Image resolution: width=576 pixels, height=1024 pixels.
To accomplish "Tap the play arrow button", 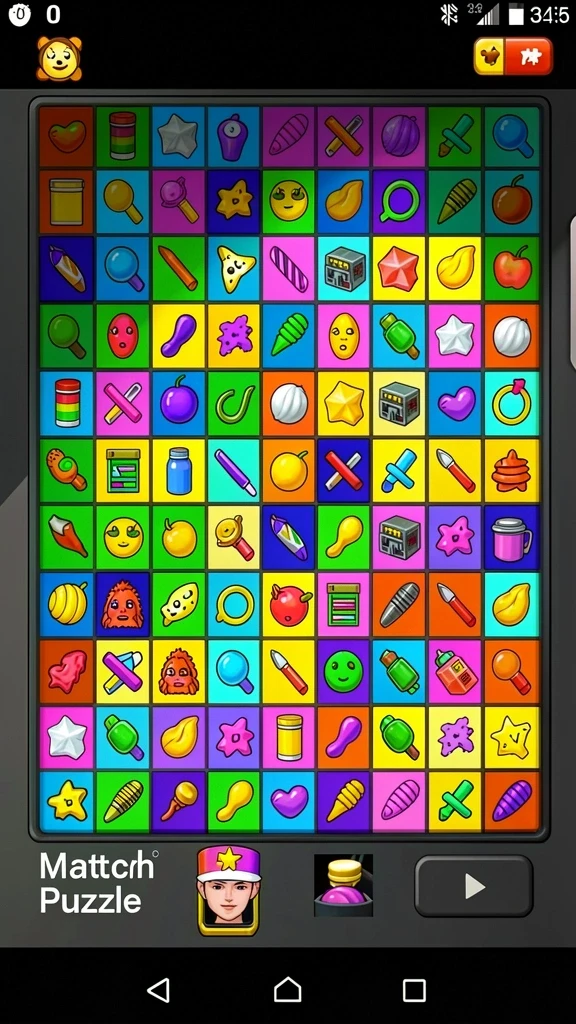I will (x=474, y=886).
